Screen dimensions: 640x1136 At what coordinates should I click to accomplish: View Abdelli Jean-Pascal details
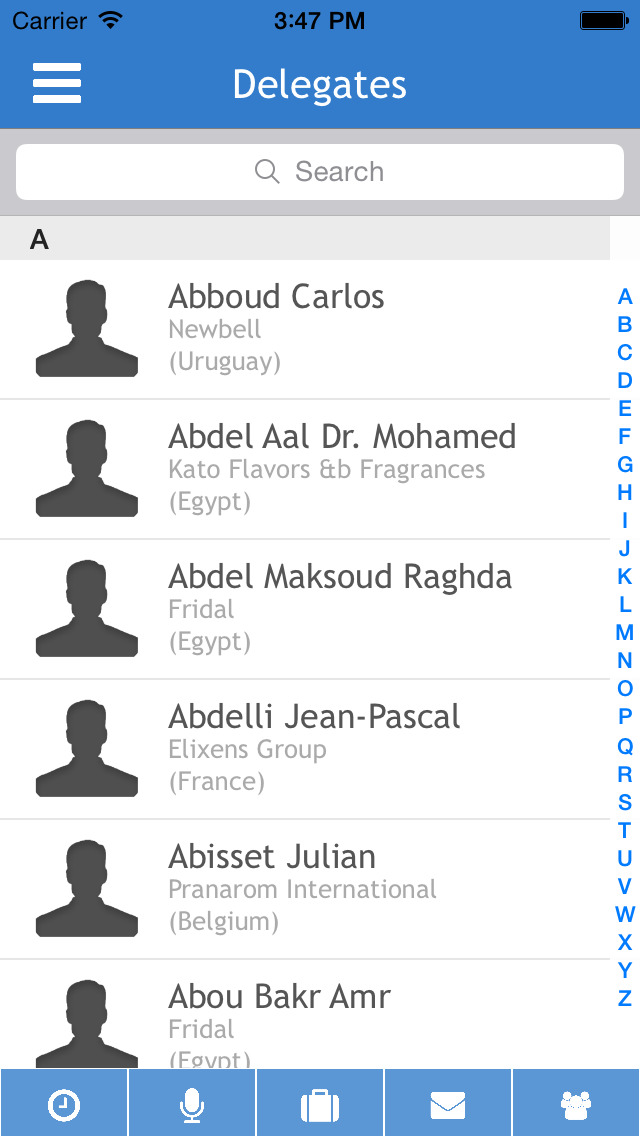coord(304,749)
